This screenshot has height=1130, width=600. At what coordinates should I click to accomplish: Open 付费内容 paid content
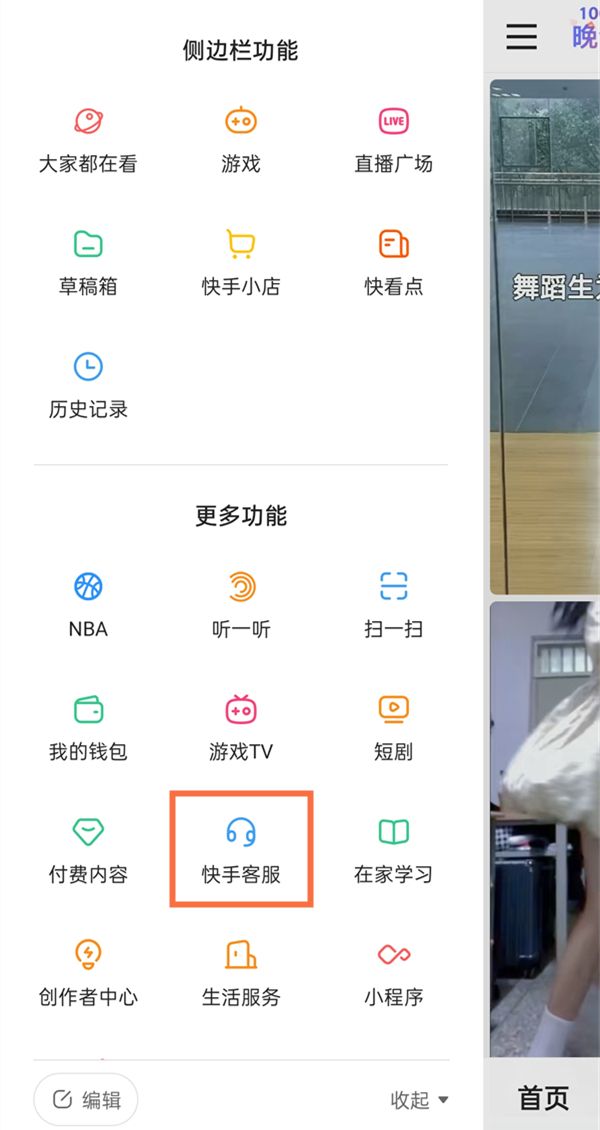pyautogui.click(x=88, y=851)
